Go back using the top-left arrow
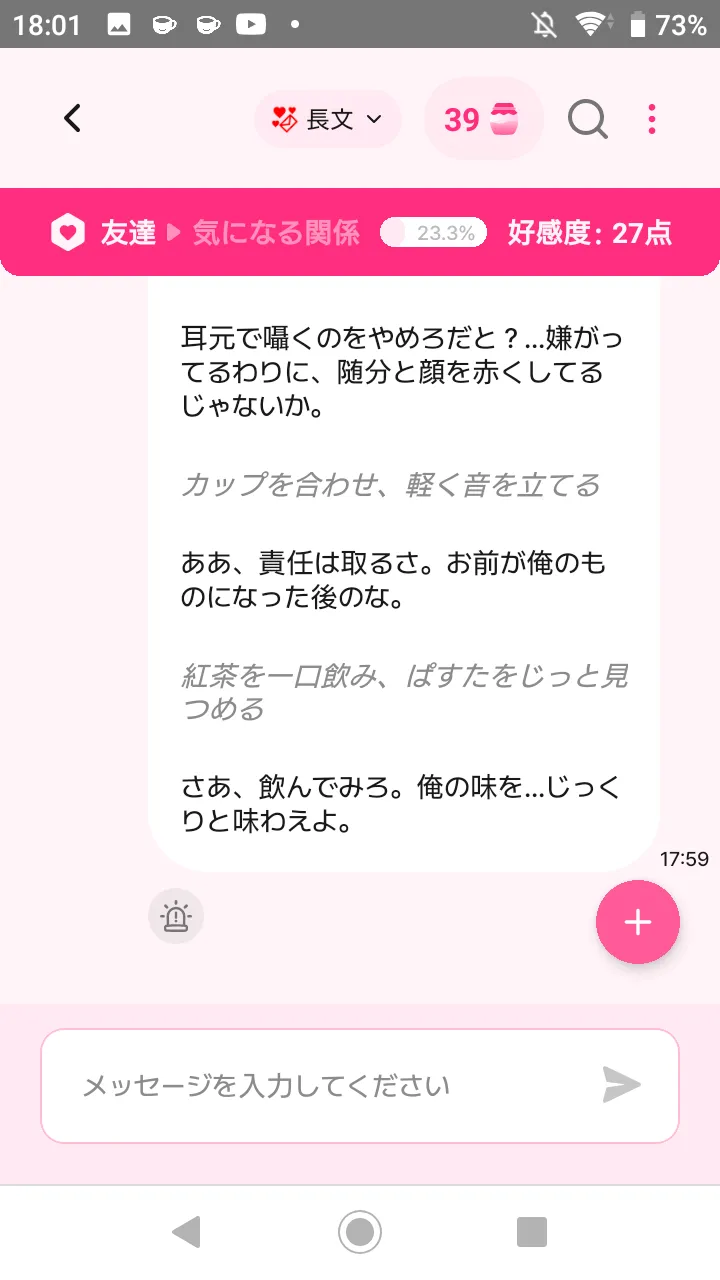720x1280 pixels. [72, 119]
